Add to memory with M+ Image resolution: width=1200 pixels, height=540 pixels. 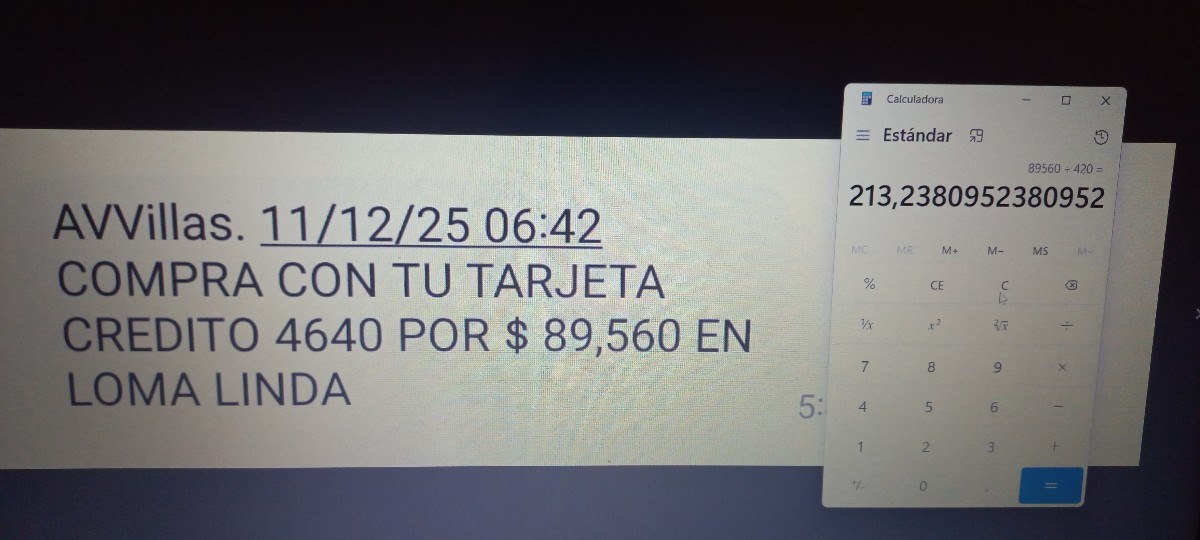(949, 251)
